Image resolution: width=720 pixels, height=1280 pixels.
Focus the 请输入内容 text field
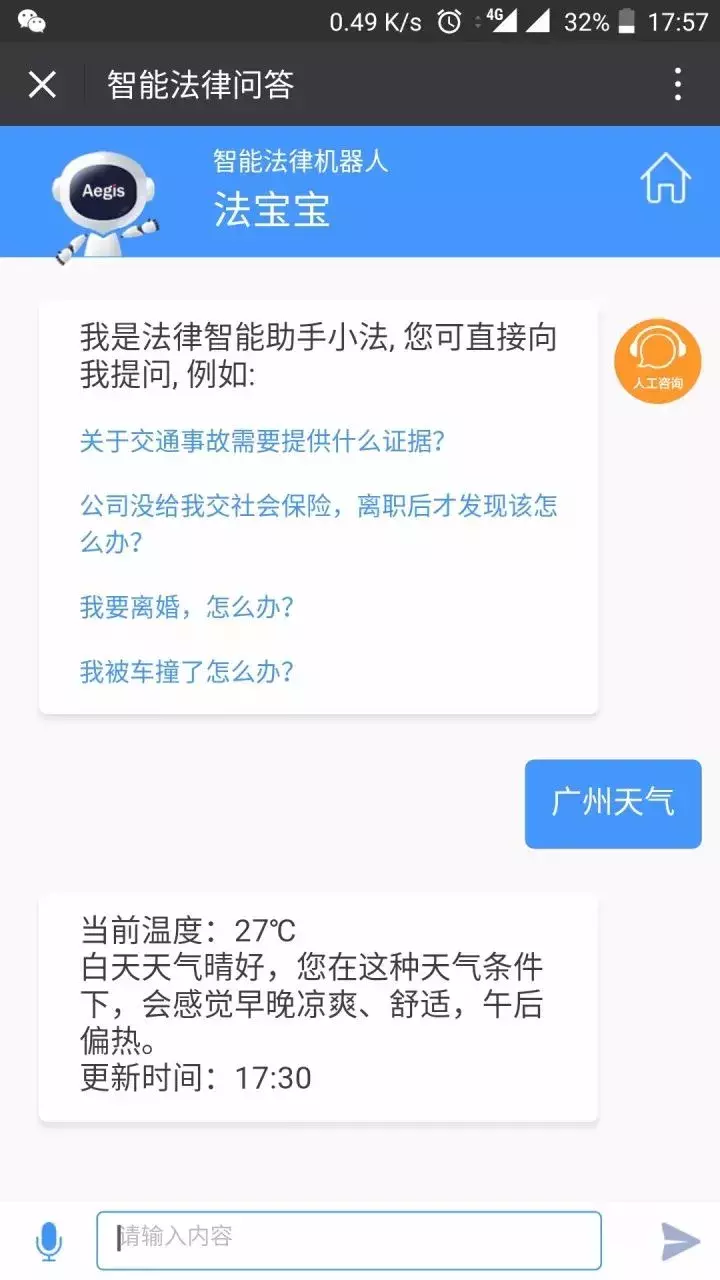tap(348, 1240)
